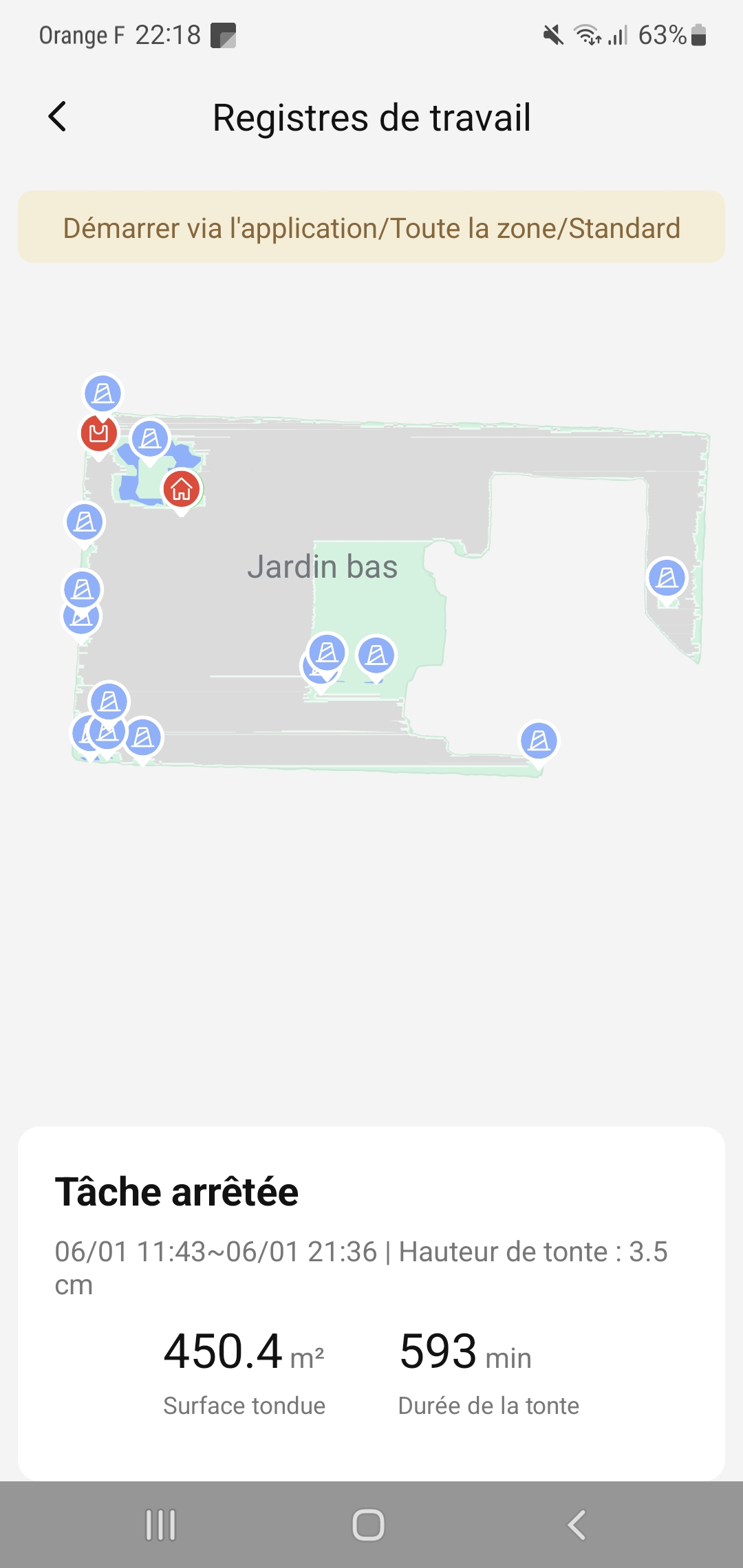Go back from Registres de travail

coord(58,117)
